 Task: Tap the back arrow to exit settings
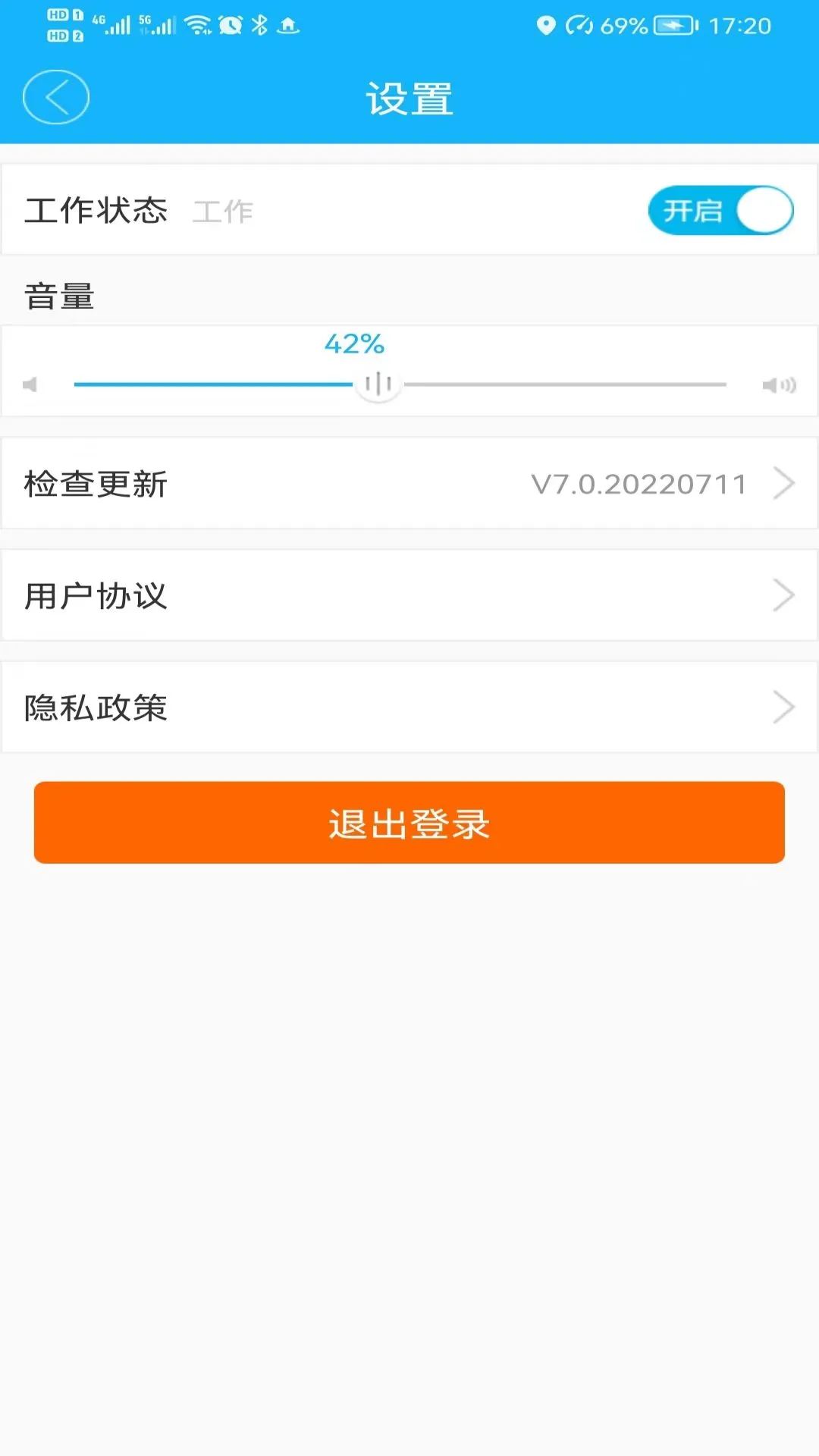tap(55, 97)
